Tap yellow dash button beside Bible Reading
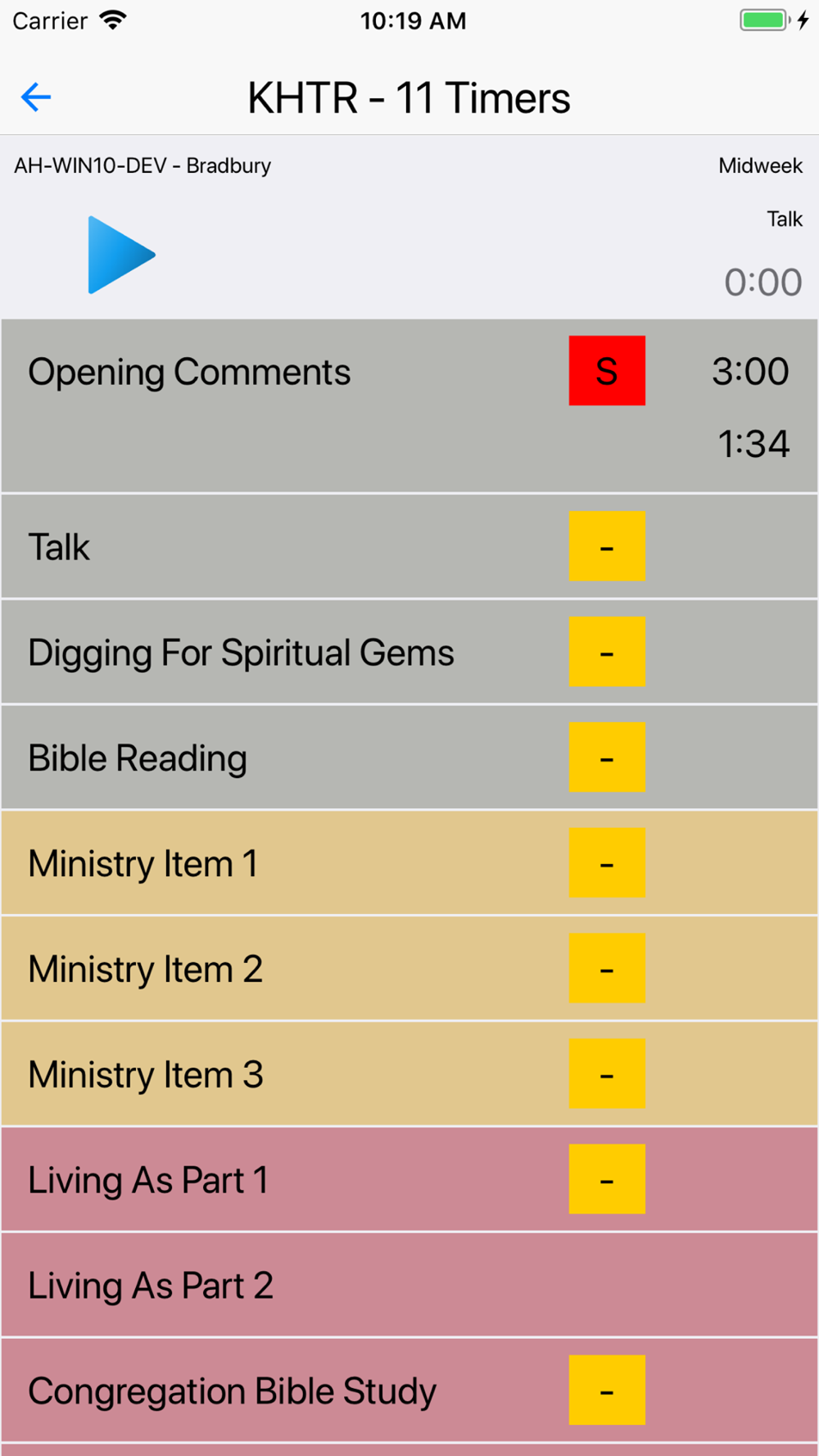This screenshot has width=819, height=1456. pos(607,757)
